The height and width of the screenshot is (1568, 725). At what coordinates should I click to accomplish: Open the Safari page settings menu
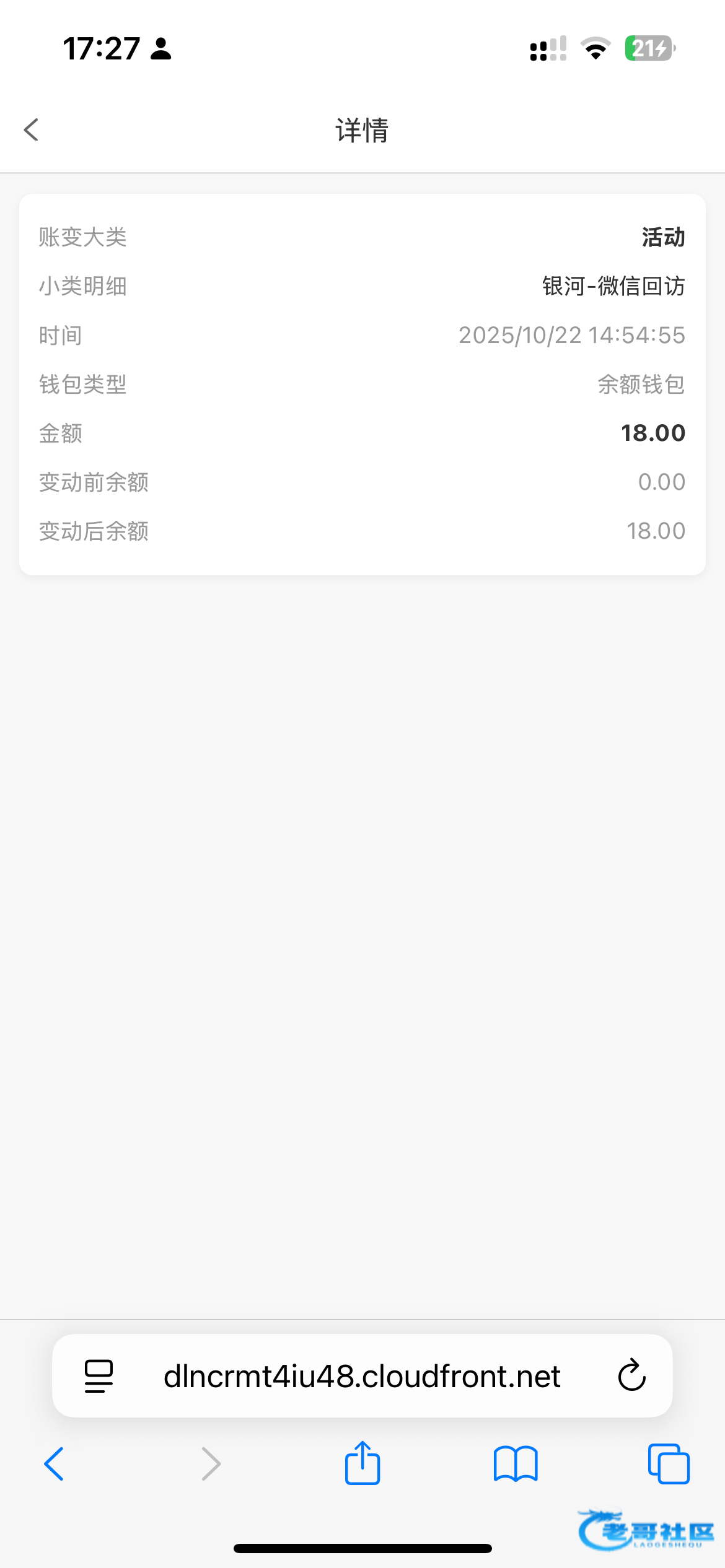click(x=99, y=1376)
